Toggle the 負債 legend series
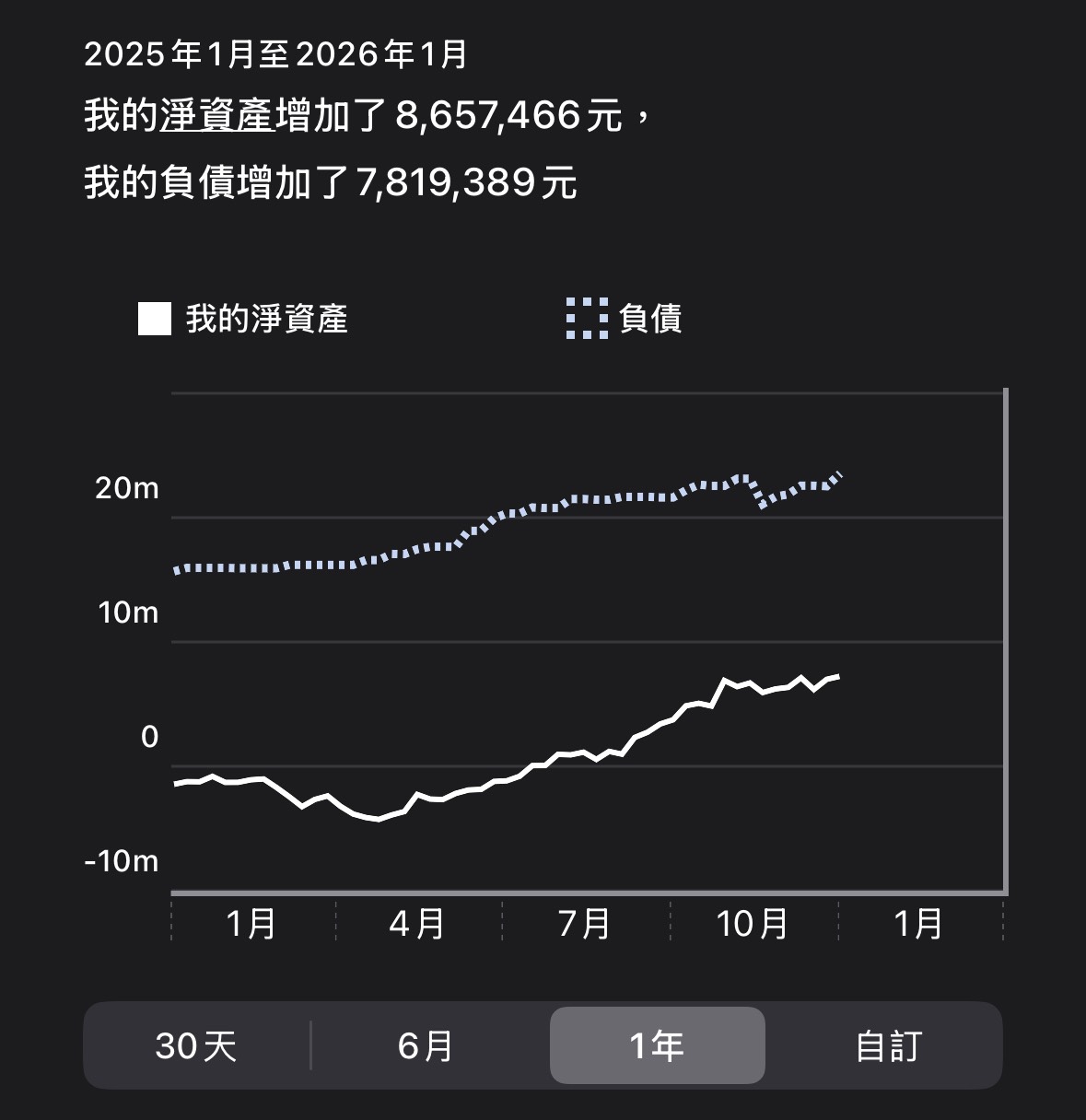 [625, 319]
